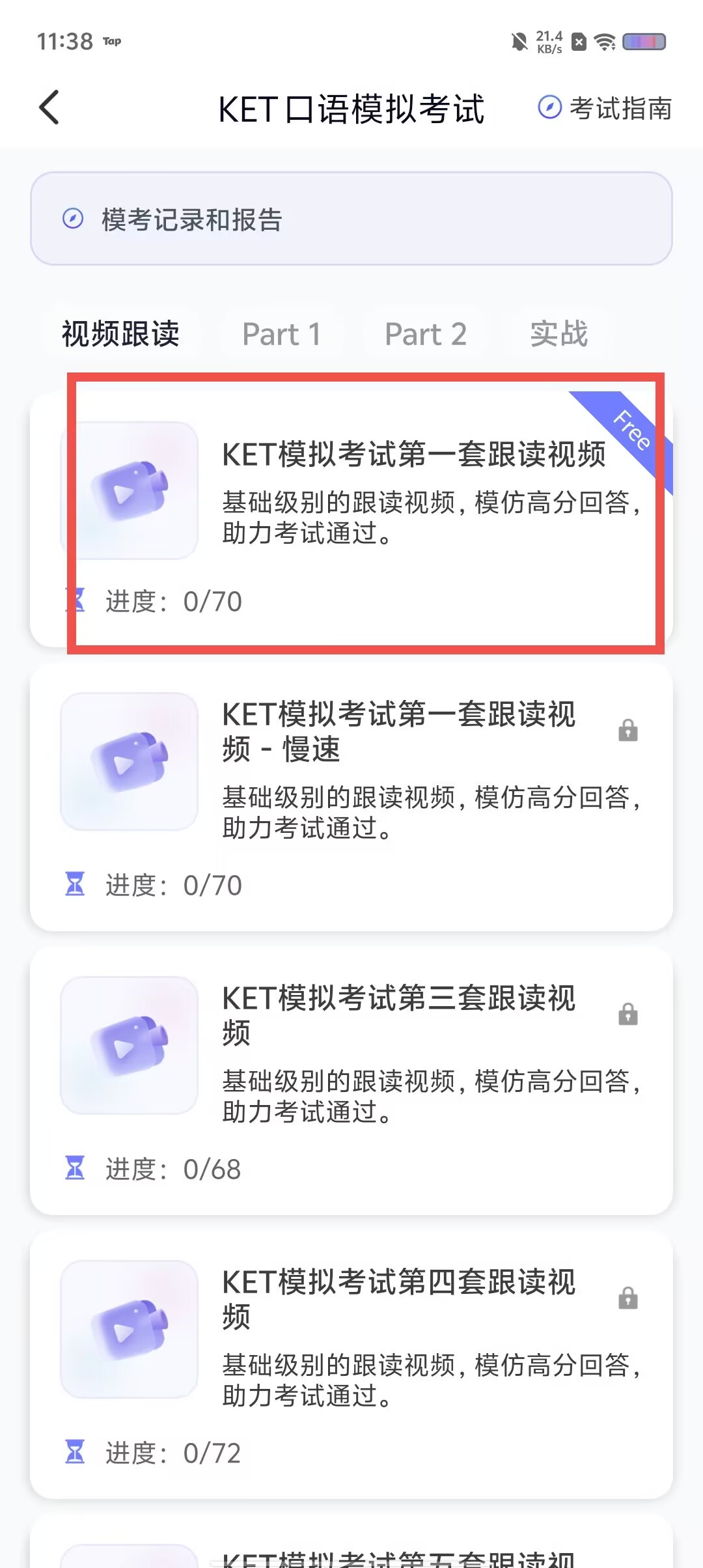
Task: Open the KET模拟考试第四套跟读视频 card
Action: 351,1365
